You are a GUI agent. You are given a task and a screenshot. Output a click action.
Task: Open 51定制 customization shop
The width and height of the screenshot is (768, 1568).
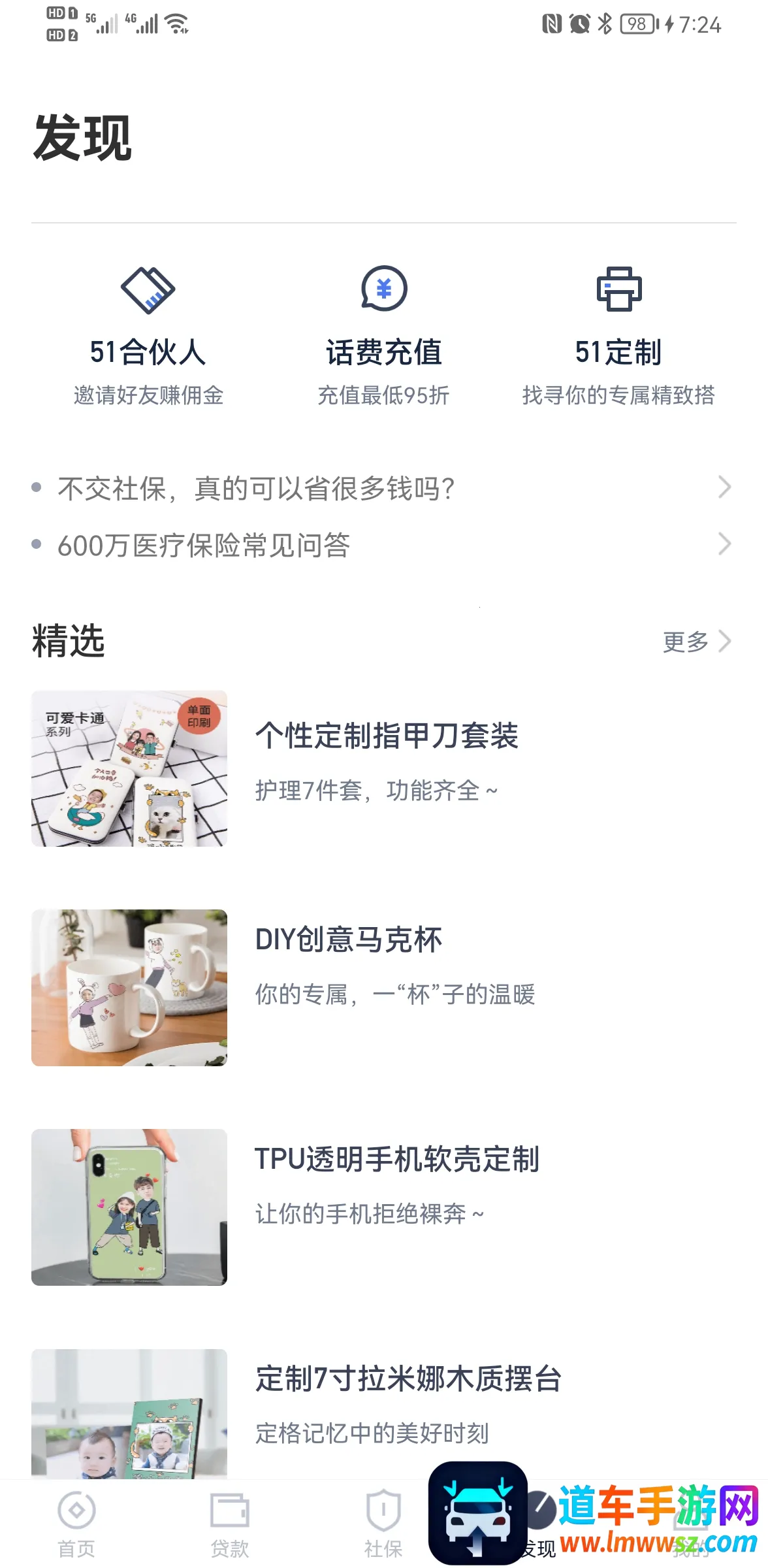click(618, 335)
